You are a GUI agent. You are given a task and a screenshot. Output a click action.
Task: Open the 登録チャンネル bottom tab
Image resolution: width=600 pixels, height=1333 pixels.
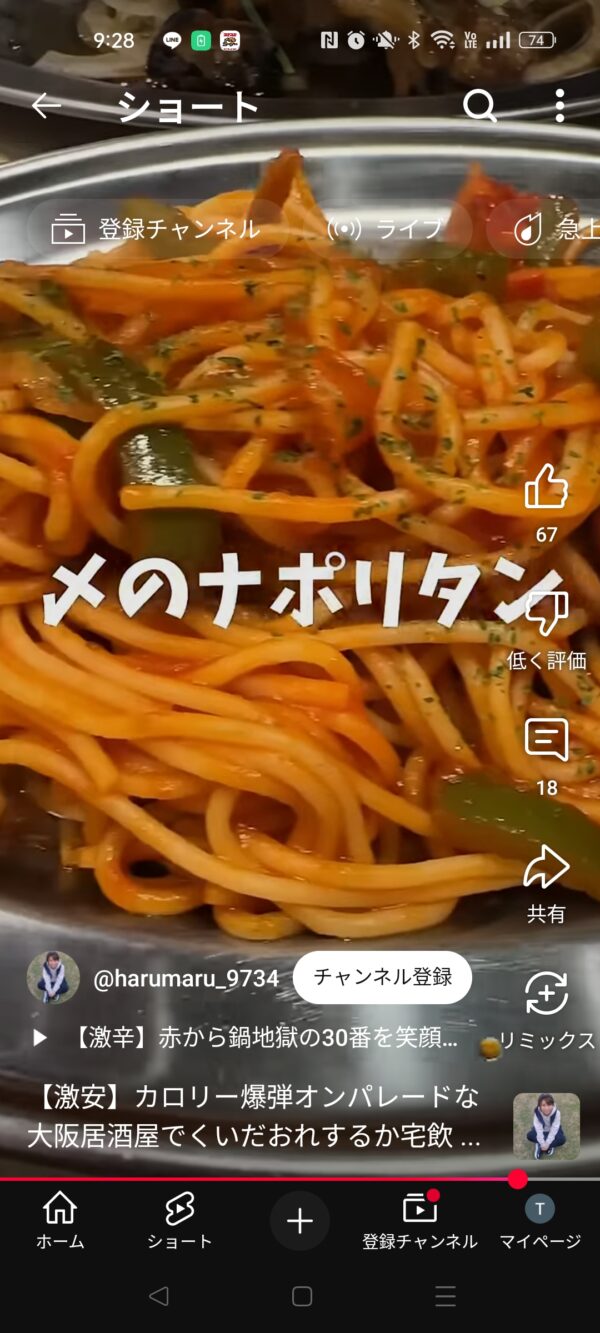(420, 1220)
